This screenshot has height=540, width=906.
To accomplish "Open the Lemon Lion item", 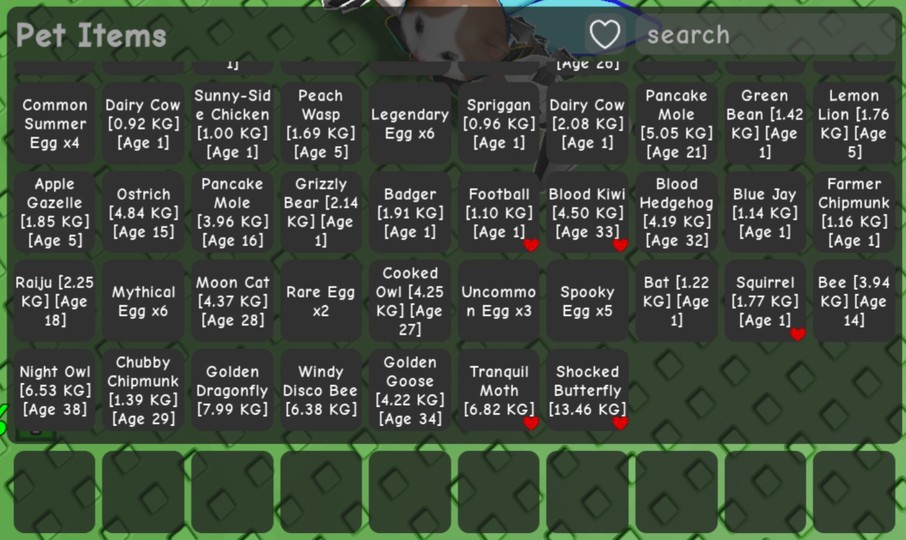I will (854, 124).
